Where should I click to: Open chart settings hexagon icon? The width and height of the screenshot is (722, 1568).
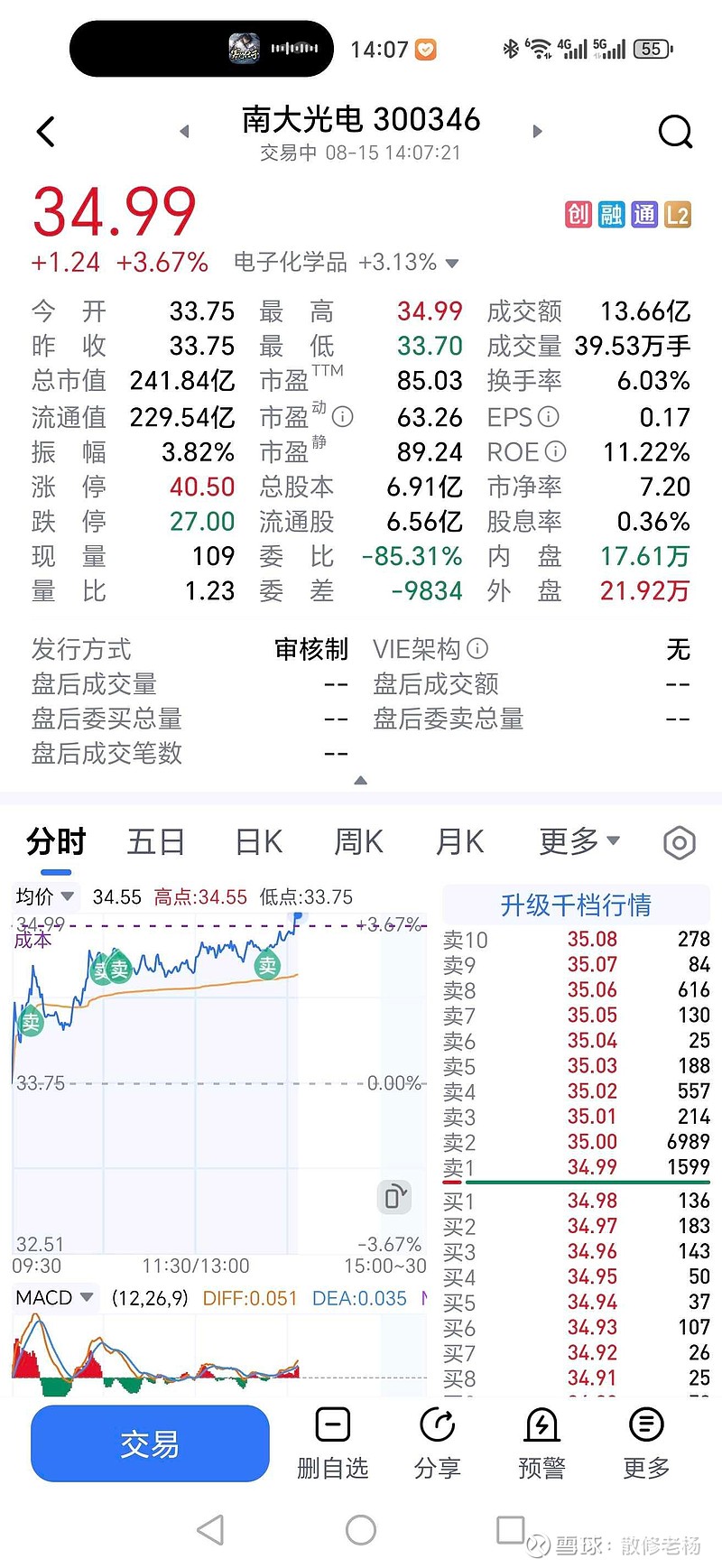coord(679,843)
